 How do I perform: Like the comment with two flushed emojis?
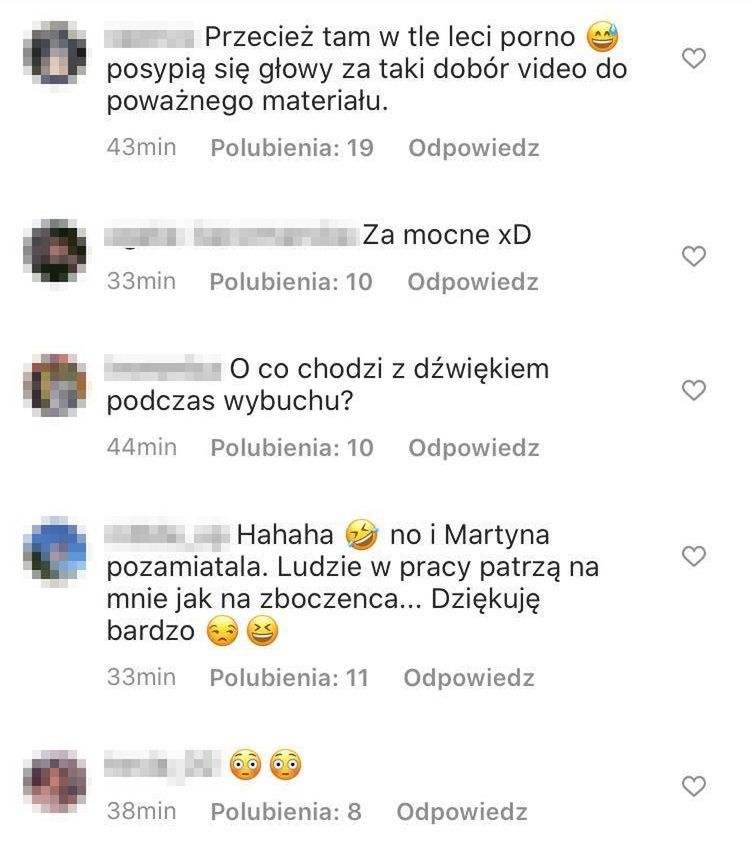coord(693,787)
